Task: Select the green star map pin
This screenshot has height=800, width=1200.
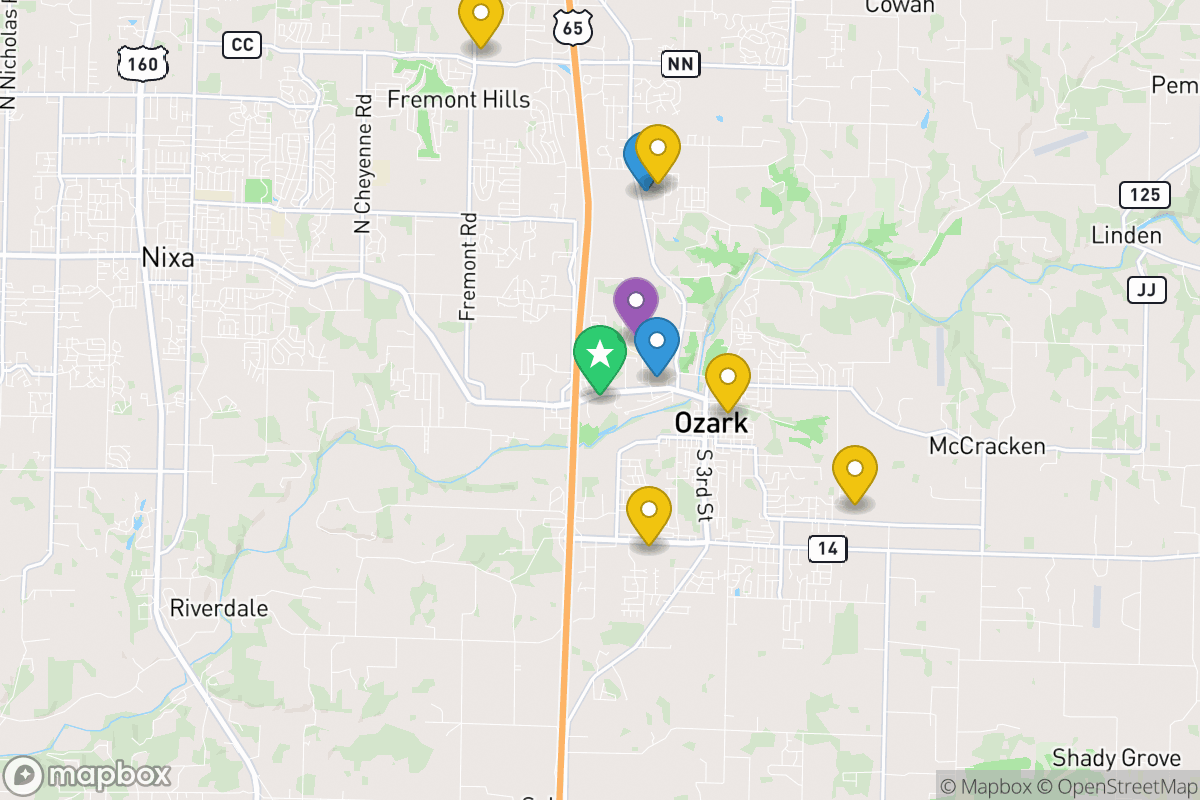Action: pos(600,356)
